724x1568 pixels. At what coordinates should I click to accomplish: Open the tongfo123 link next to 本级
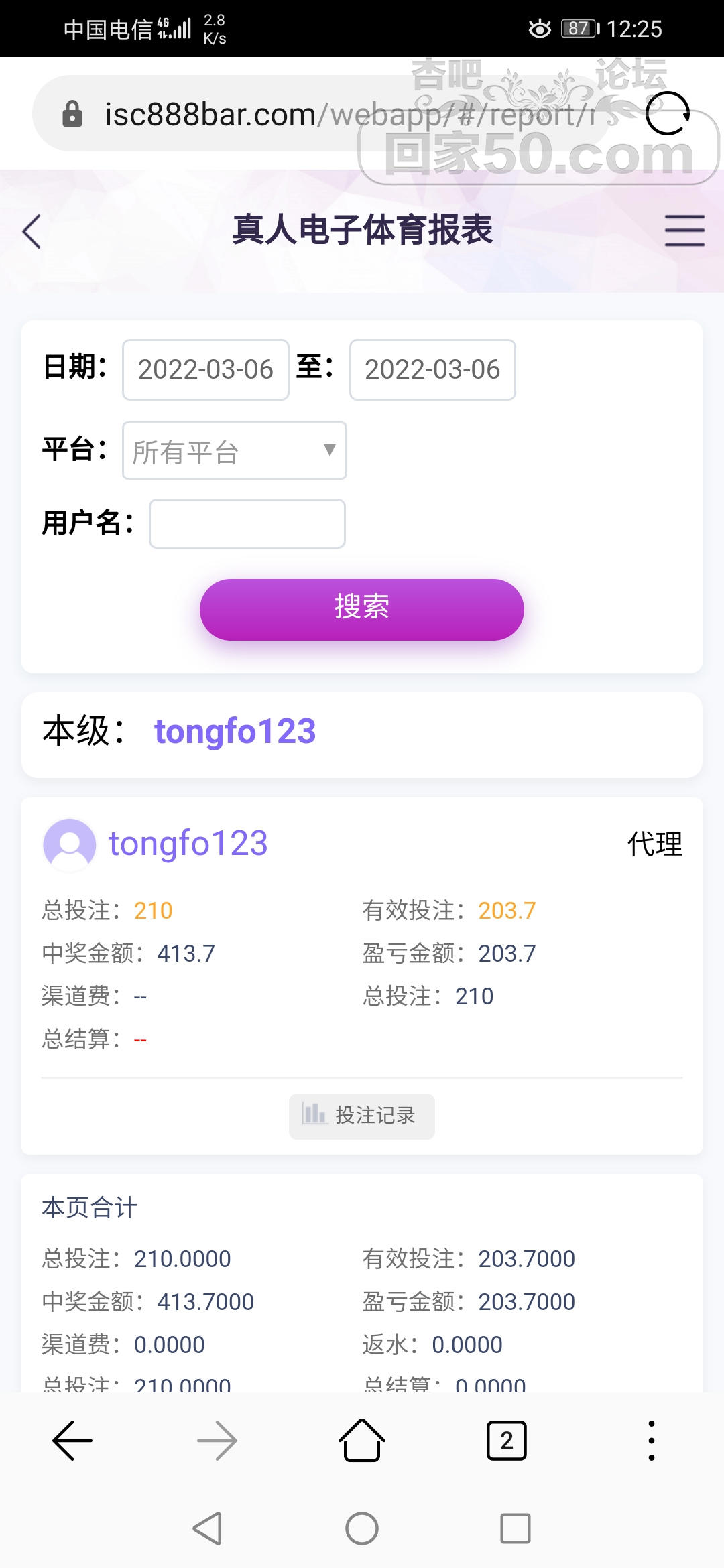[x=234, y=732]
